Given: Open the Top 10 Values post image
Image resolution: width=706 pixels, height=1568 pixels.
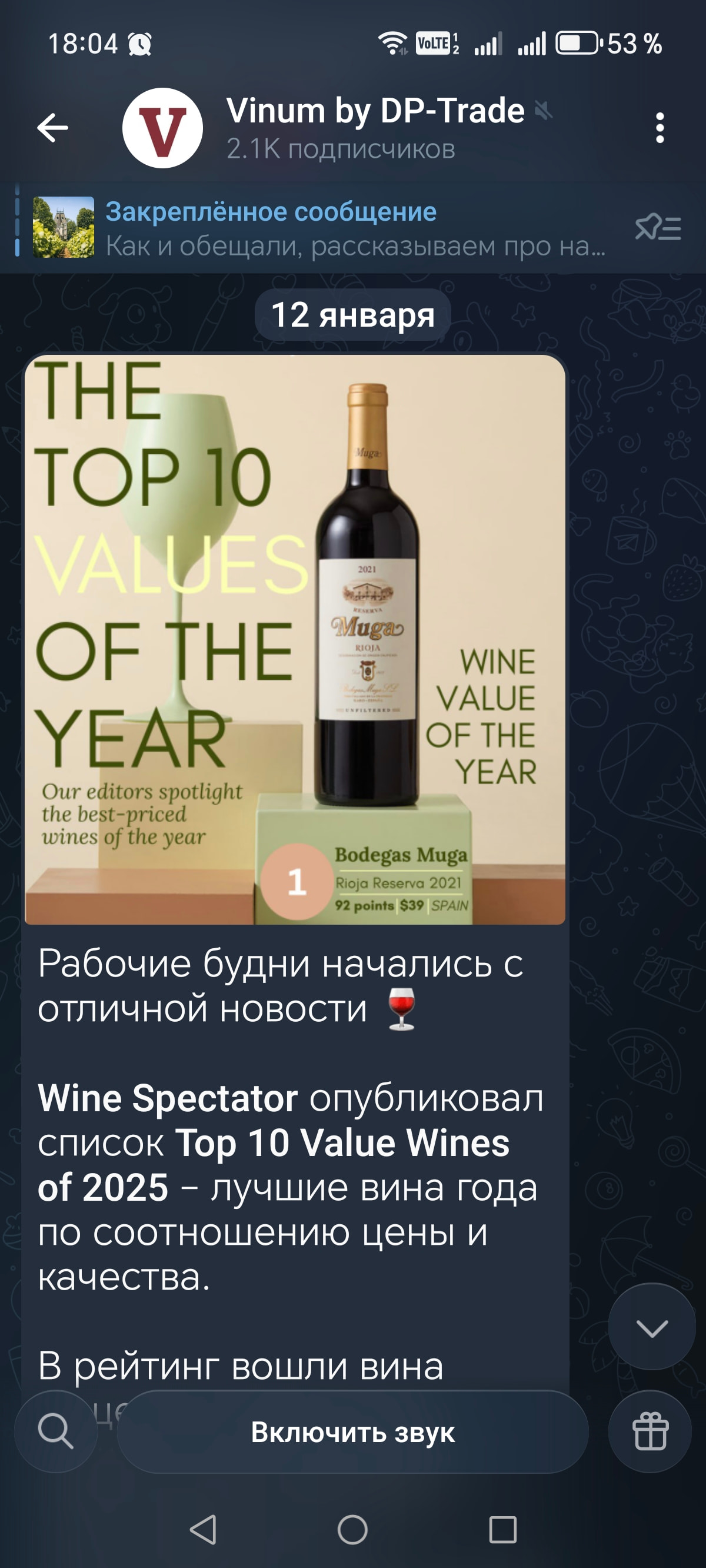Looking at the screenshot, I should [x=295, y=639].
